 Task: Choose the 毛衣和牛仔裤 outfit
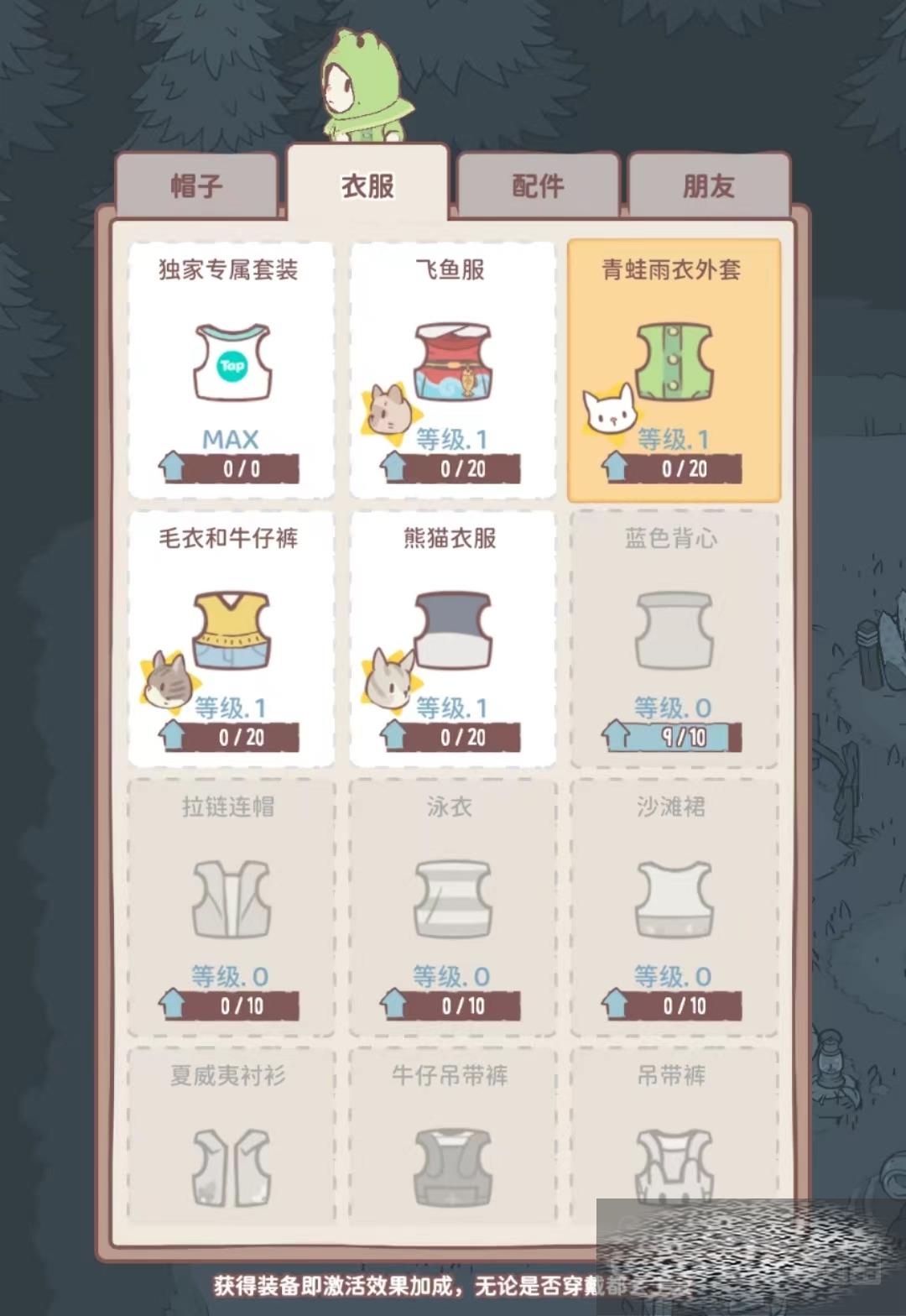coord(231,638)
